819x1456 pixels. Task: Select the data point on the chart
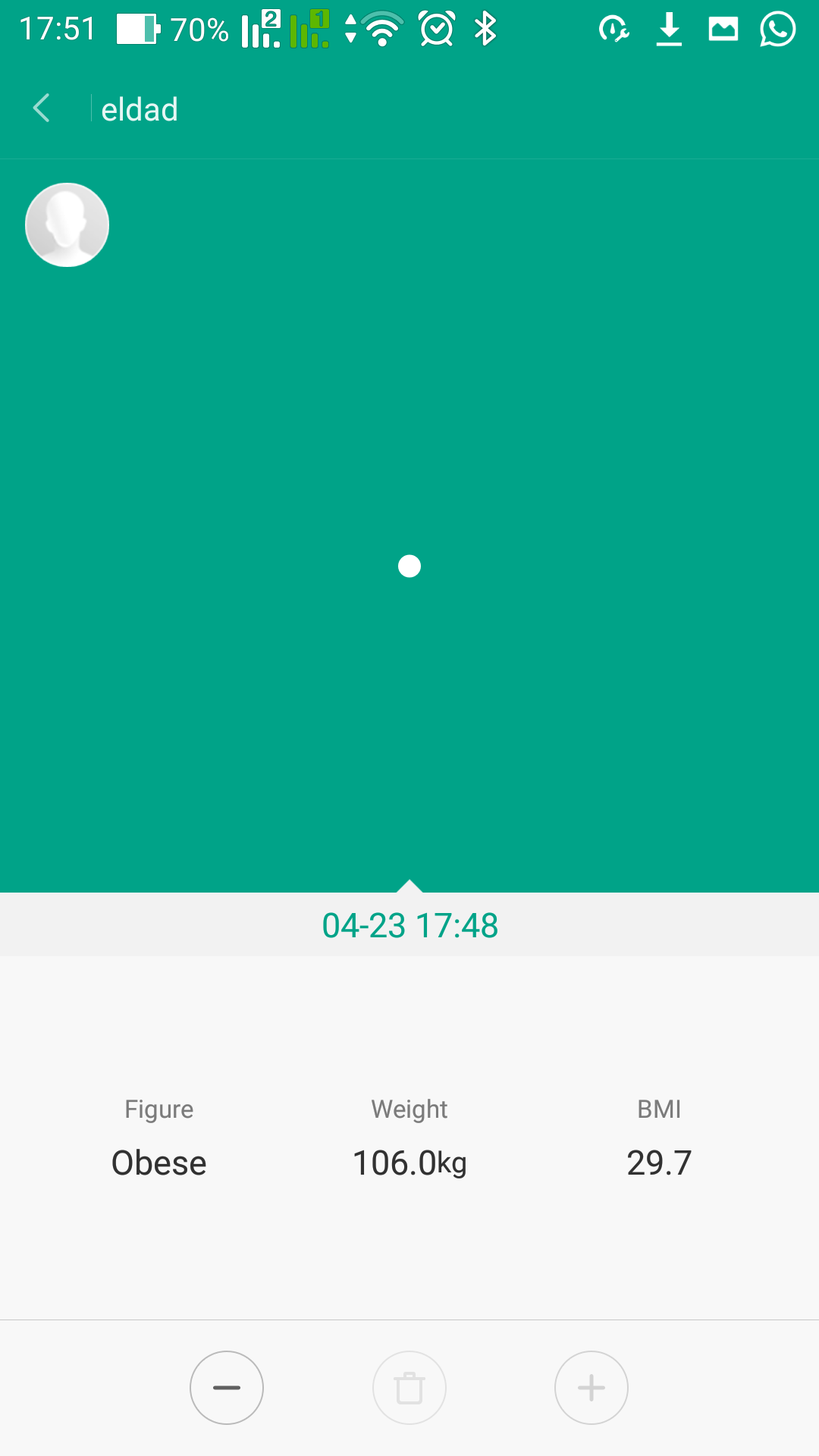click(409, 566)
